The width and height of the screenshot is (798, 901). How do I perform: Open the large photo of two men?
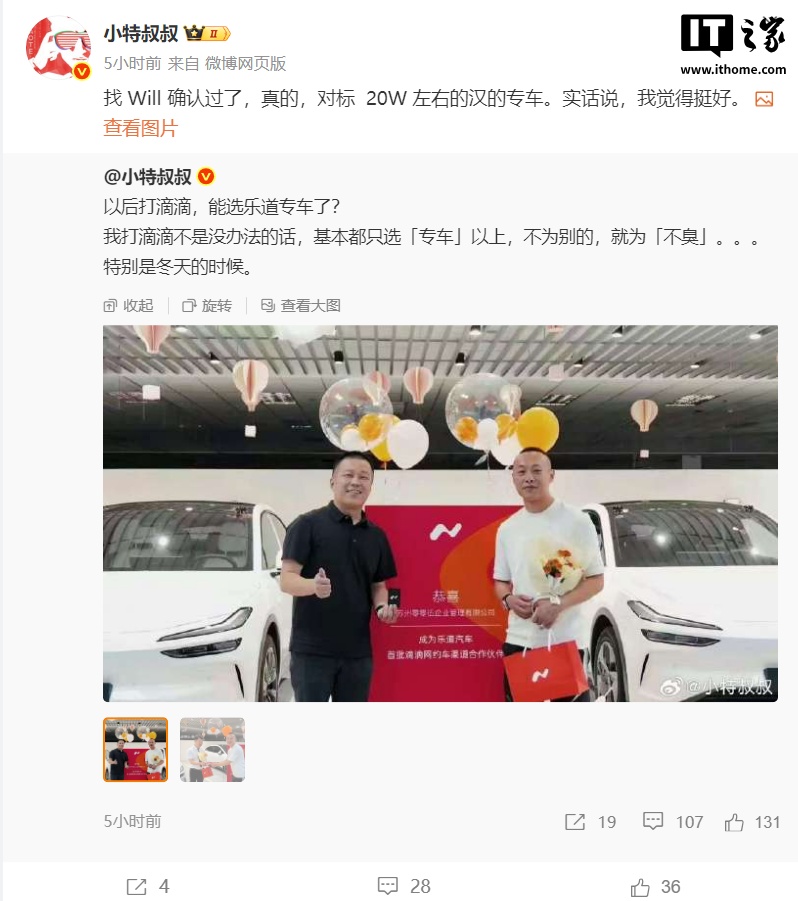click(440, 513)
